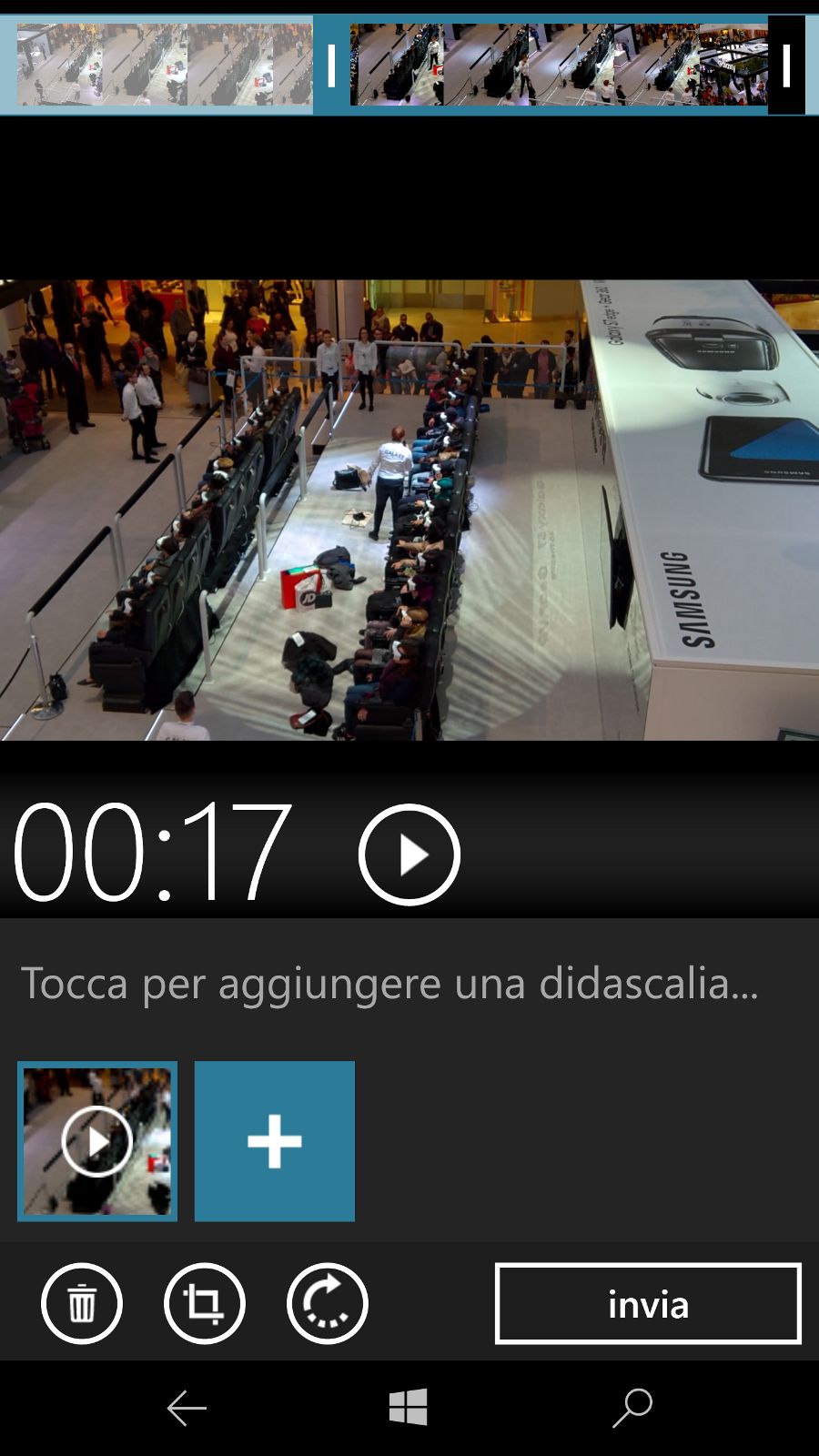The width and height of the screenshot is (819, 1456).
Task: Play the video preview
Action: pyautogui.click(x=409, y=854)
